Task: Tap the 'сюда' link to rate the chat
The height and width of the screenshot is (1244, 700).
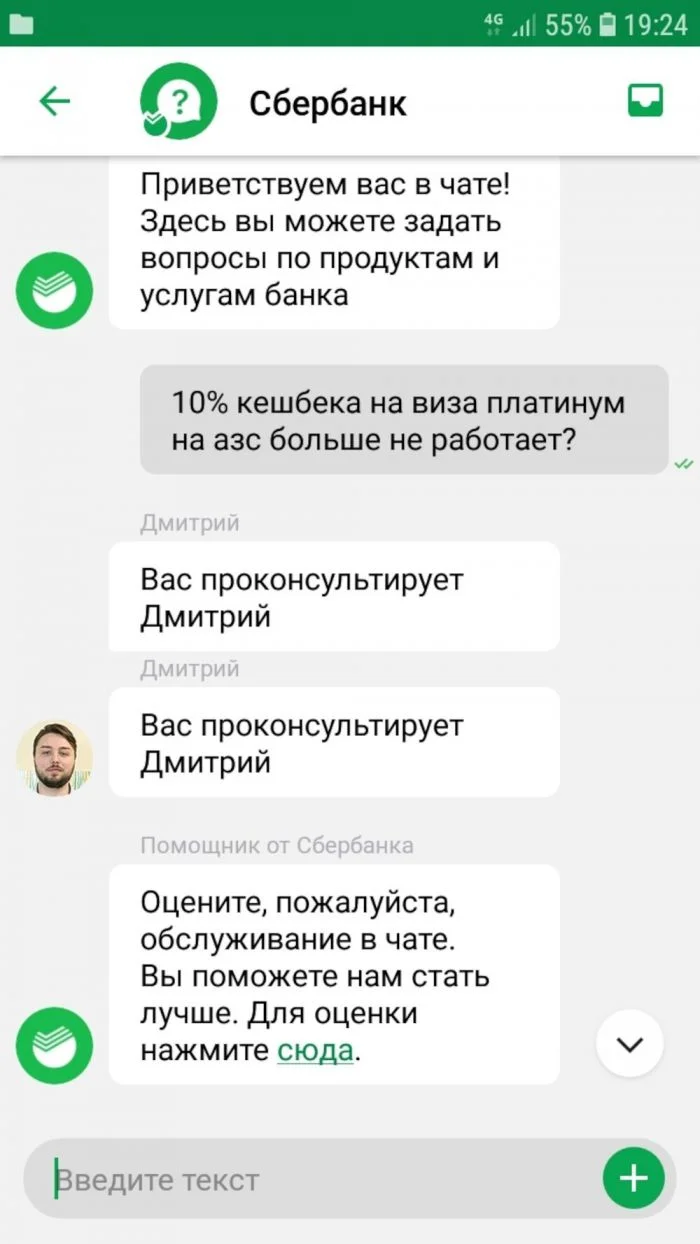Action: [x=315, y=1051]
